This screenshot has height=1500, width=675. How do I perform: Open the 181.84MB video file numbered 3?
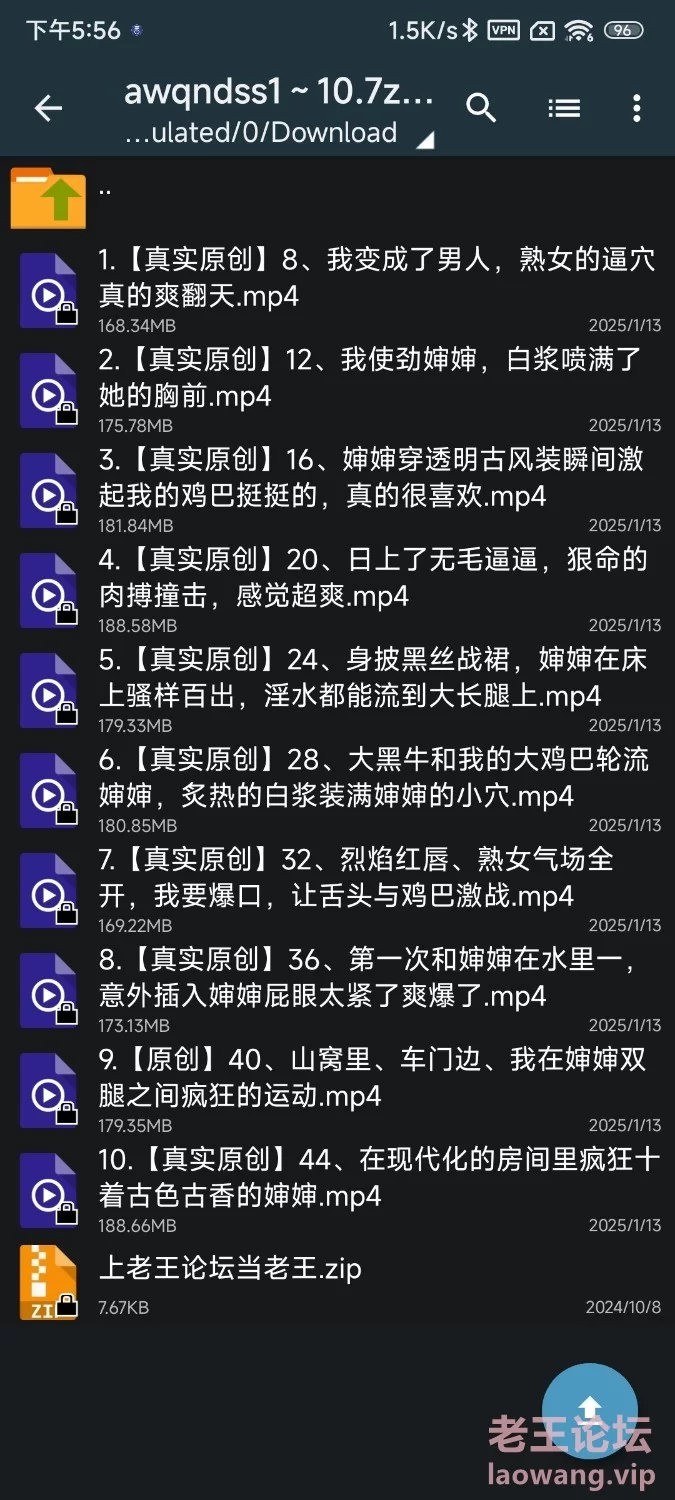(x=337, y=490)
